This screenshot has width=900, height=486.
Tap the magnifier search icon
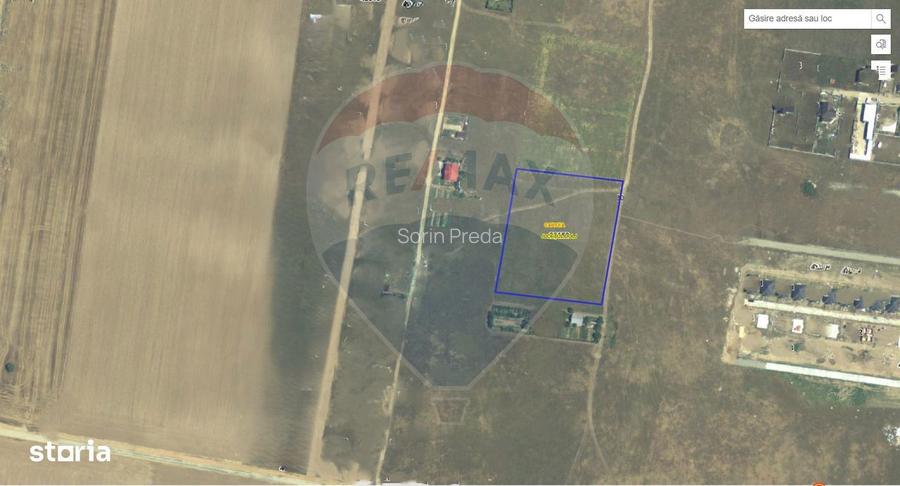[880, 19]
